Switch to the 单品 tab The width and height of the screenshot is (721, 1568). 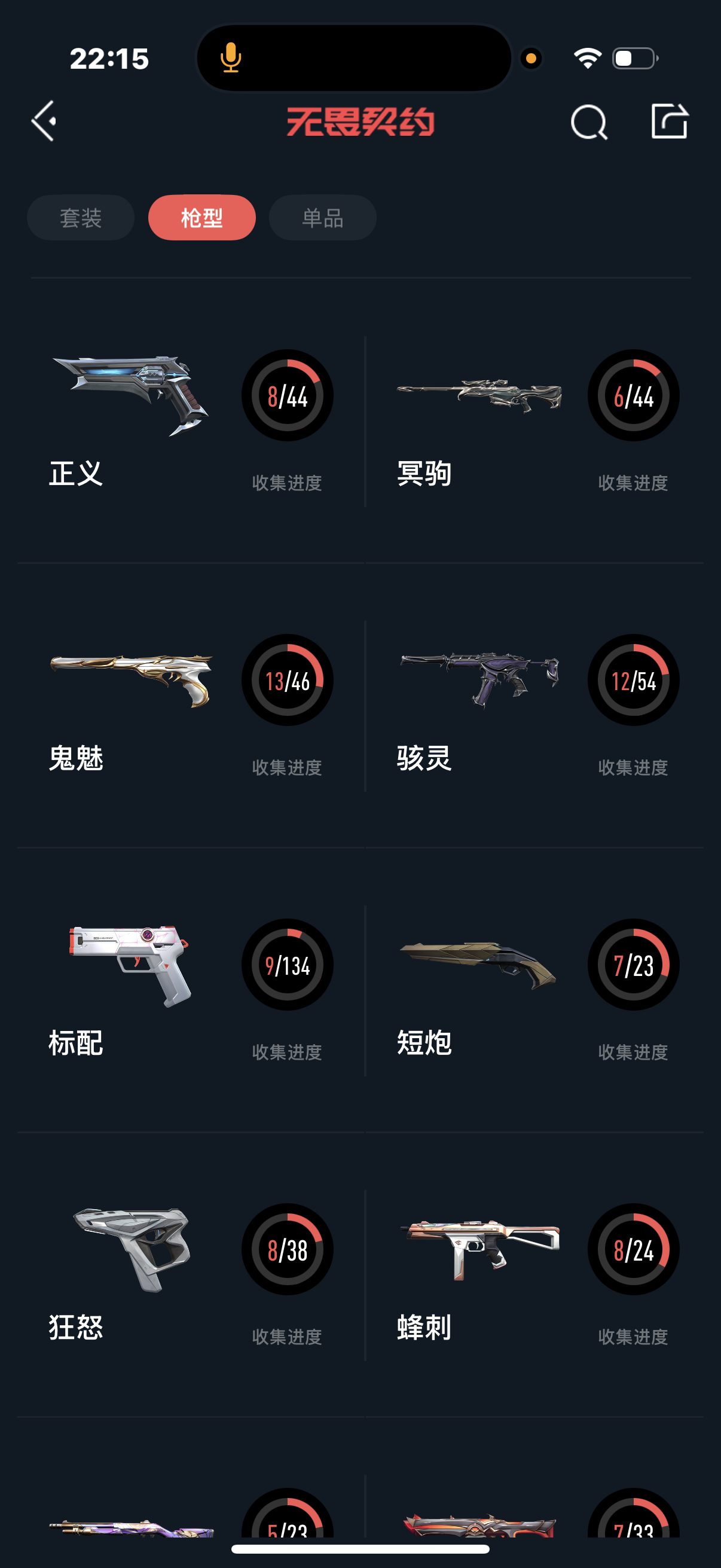[x=322, y=218]
